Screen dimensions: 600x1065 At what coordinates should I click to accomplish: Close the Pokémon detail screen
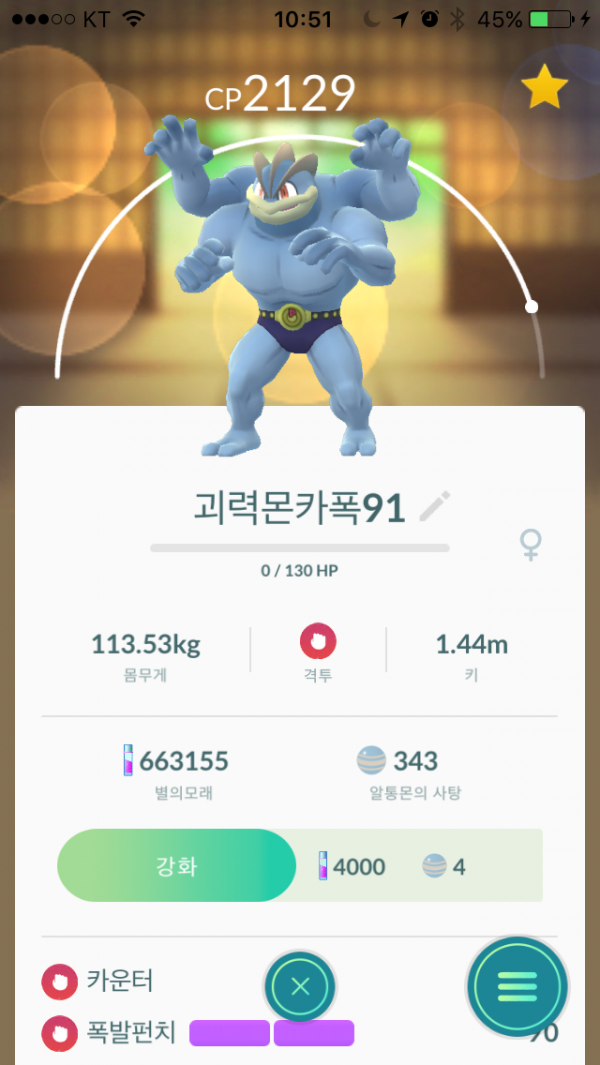pos(300,987)
